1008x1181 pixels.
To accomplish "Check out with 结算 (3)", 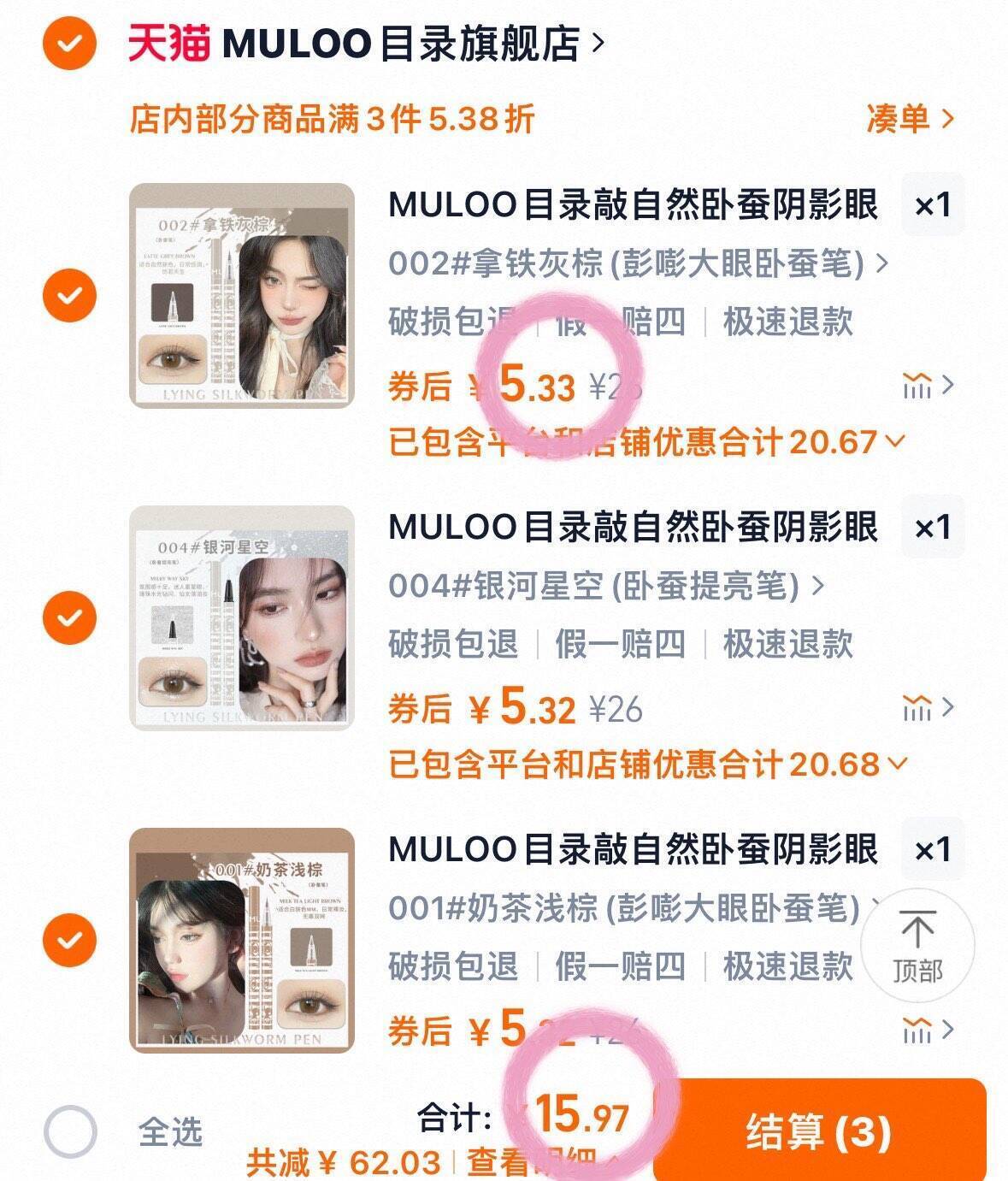I will (x=818, y=1131).
